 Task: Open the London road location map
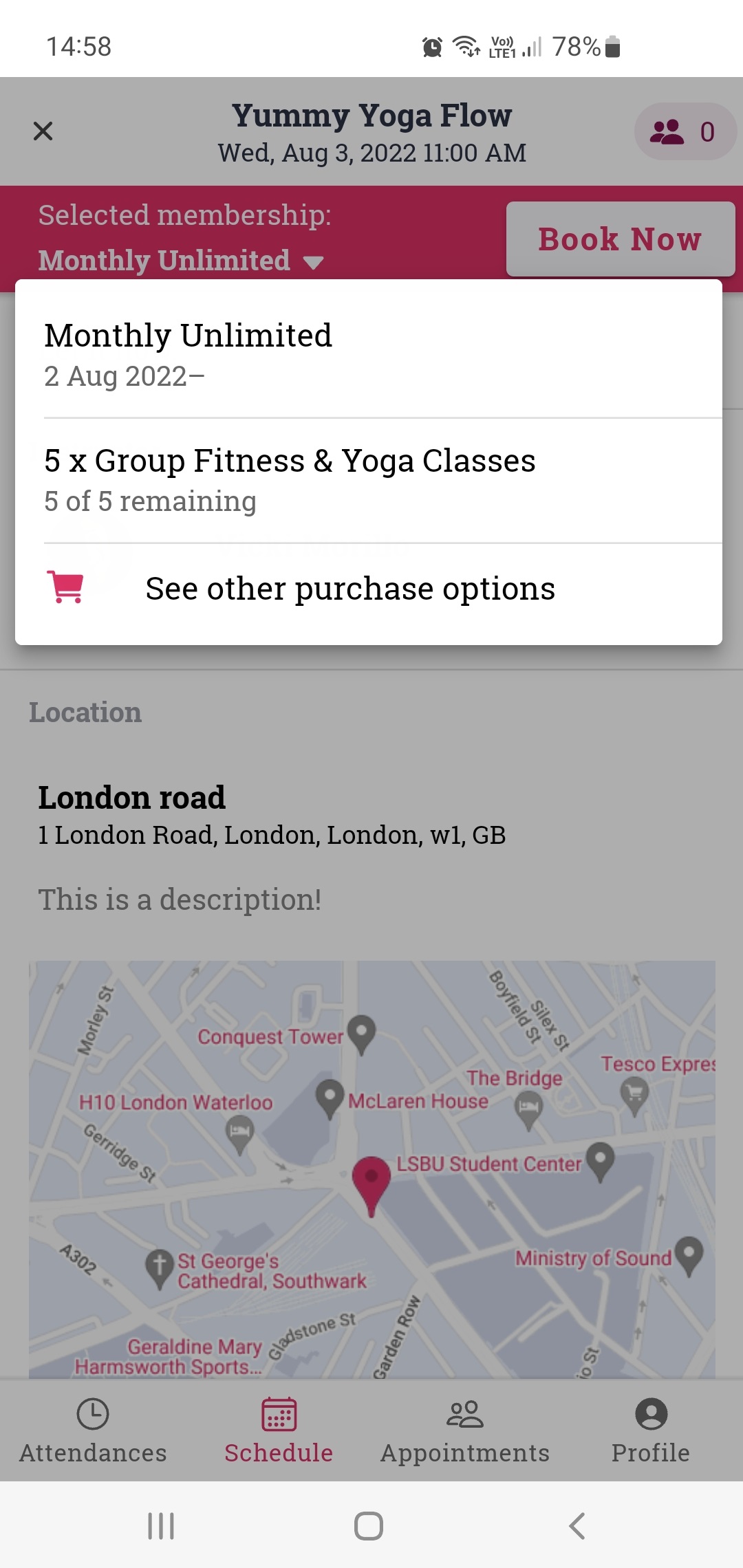(x=371, y=1169)
